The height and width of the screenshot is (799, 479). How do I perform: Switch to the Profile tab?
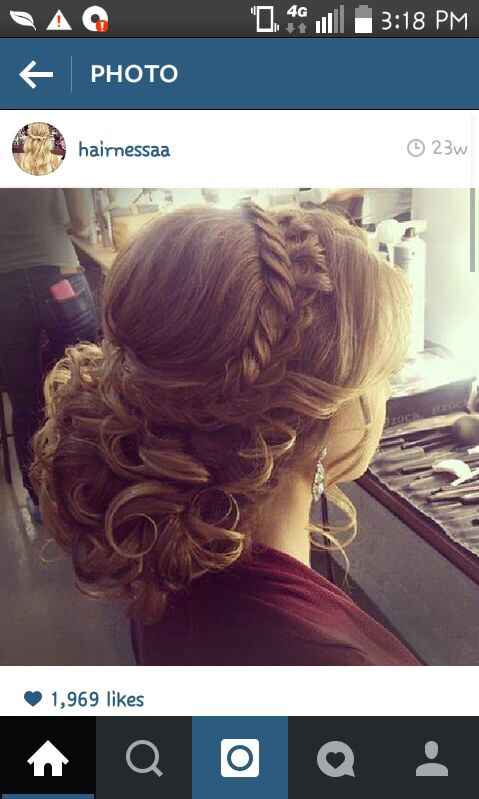[431, 758]
